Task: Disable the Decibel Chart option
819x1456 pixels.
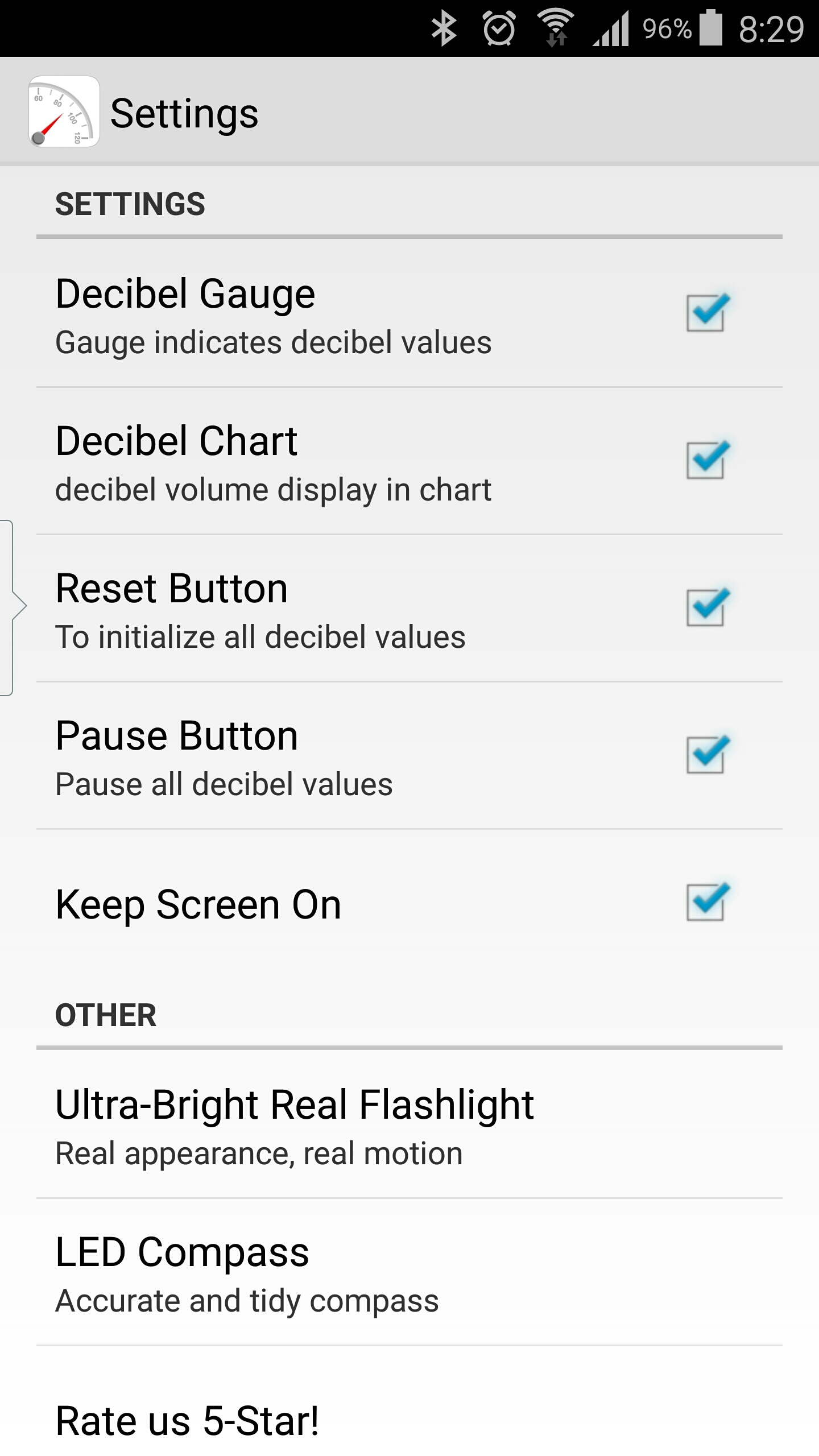Action: pyautogui.click(x=705, y=460)
